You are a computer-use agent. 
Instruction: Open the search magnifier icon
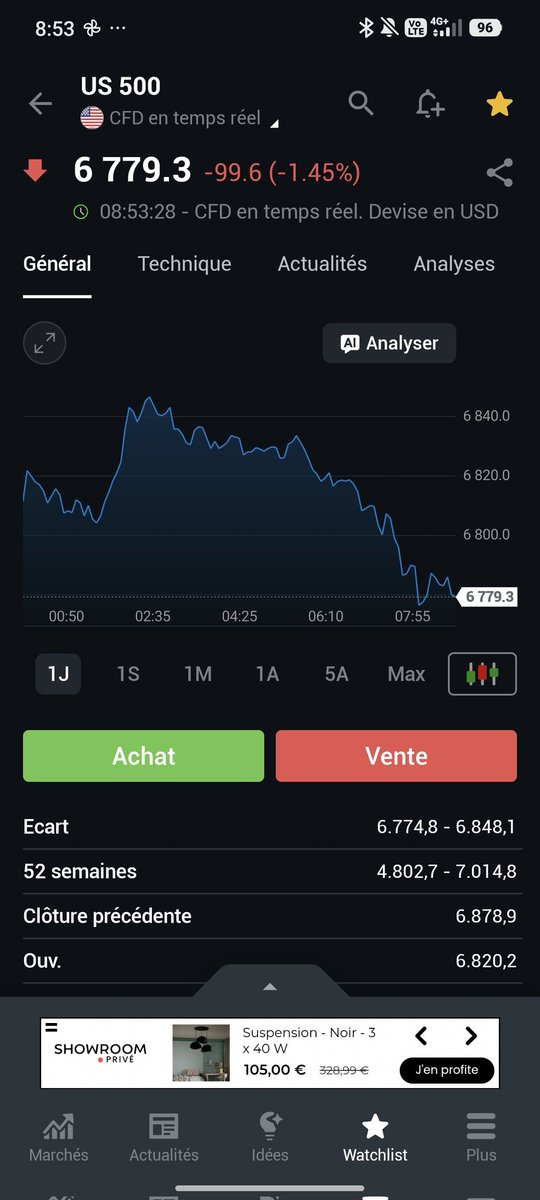click(360, 102)
